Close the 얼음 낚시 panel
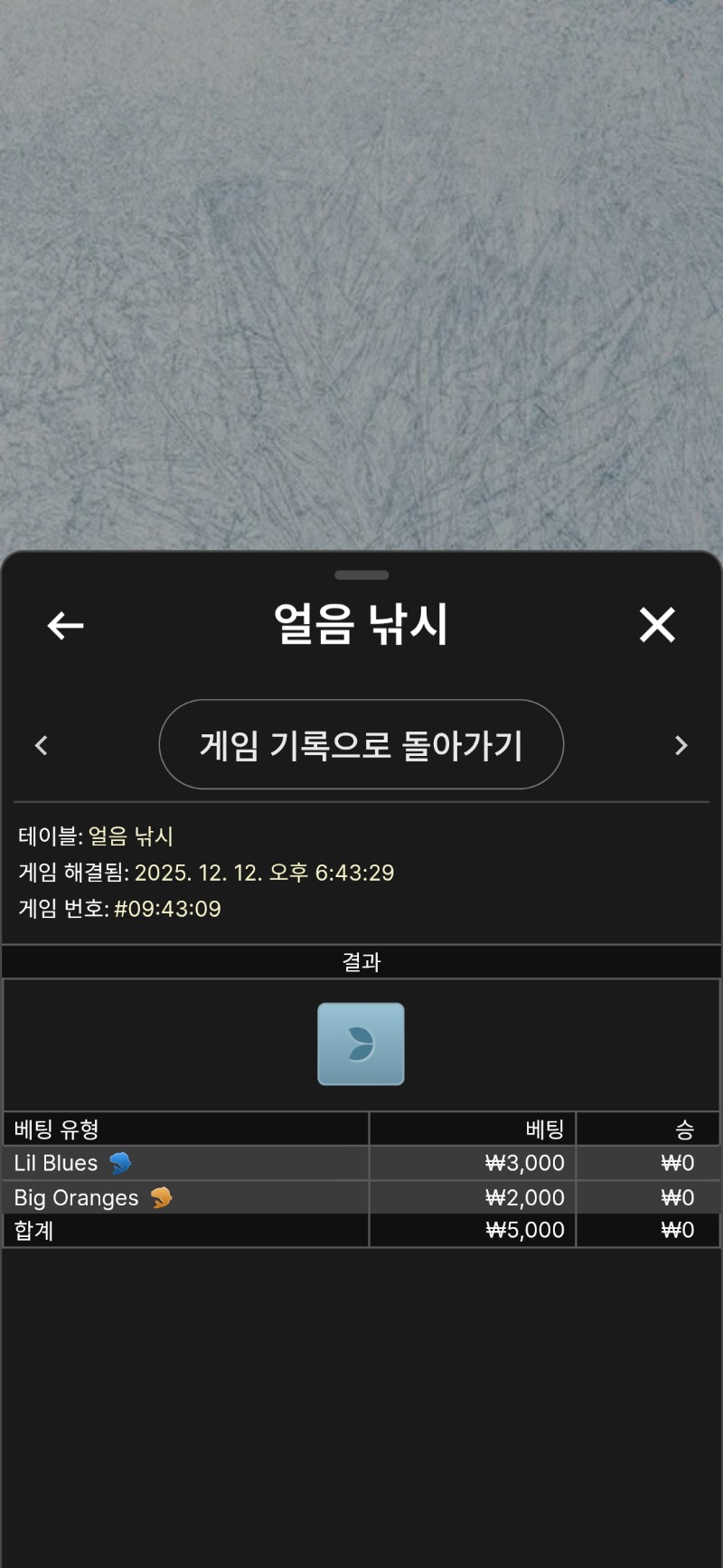 tap(657, 625)
